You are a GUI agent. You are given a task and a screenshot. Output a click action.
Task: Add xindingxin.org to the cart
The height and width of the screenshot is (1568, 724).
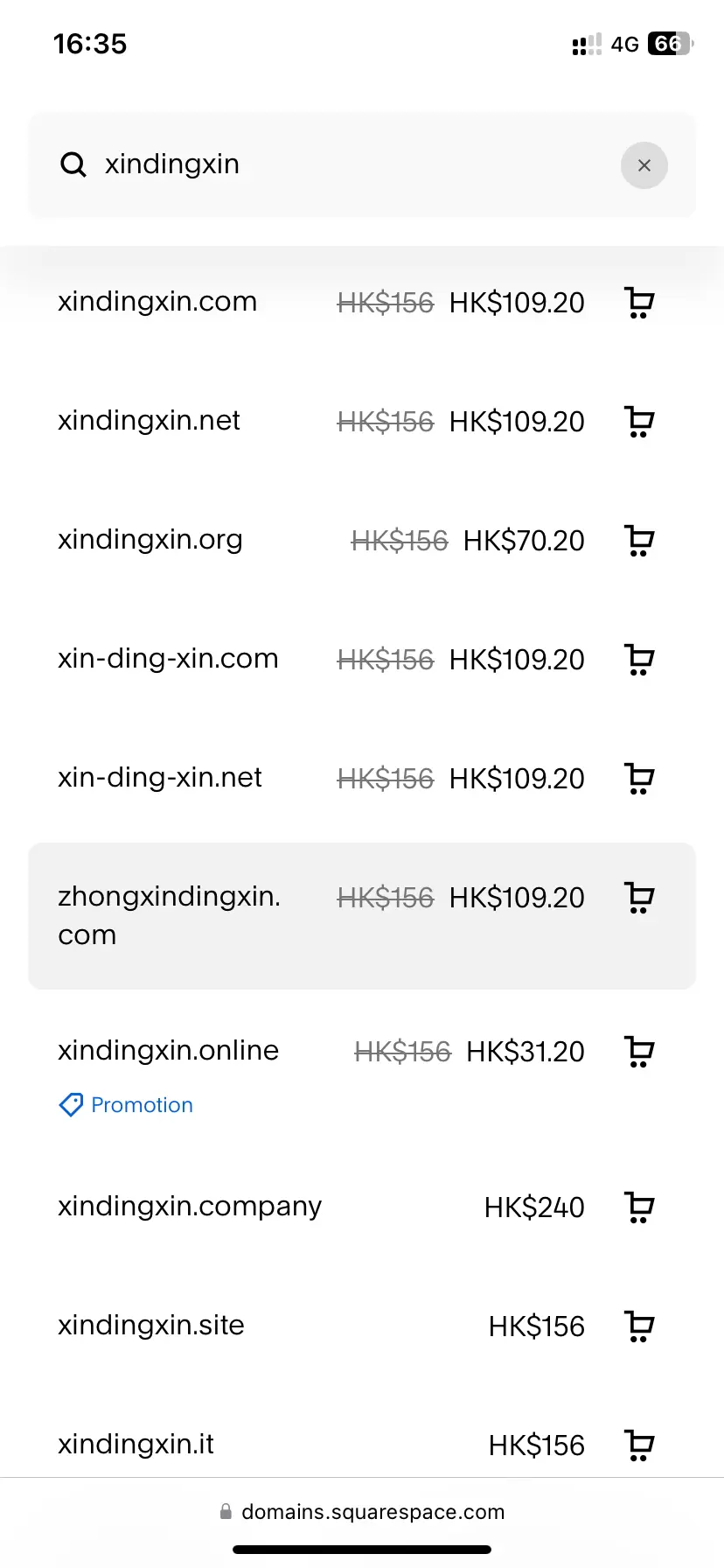[x=640, y=541]
